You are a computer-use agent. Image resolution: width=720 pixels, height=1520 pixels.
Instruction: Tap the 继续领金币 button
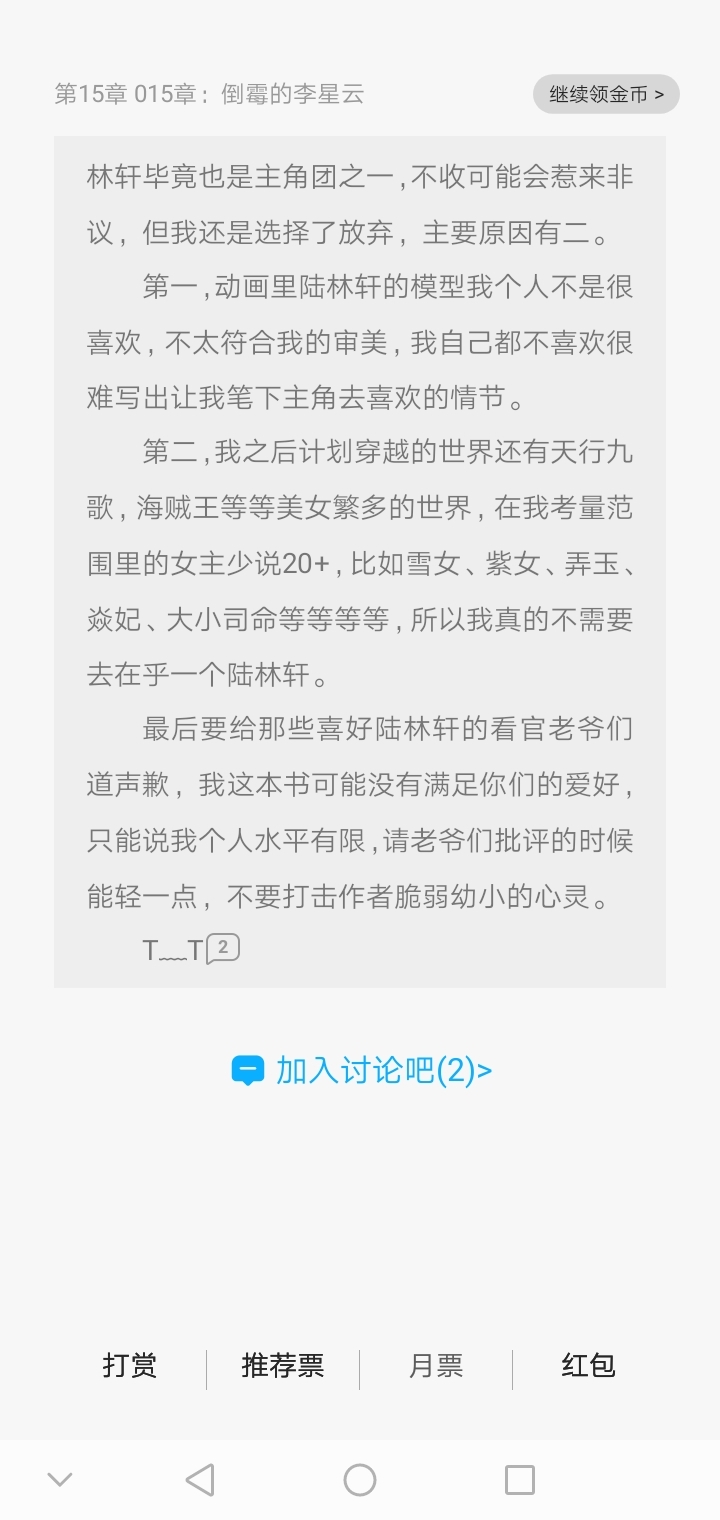coord(606,94)
